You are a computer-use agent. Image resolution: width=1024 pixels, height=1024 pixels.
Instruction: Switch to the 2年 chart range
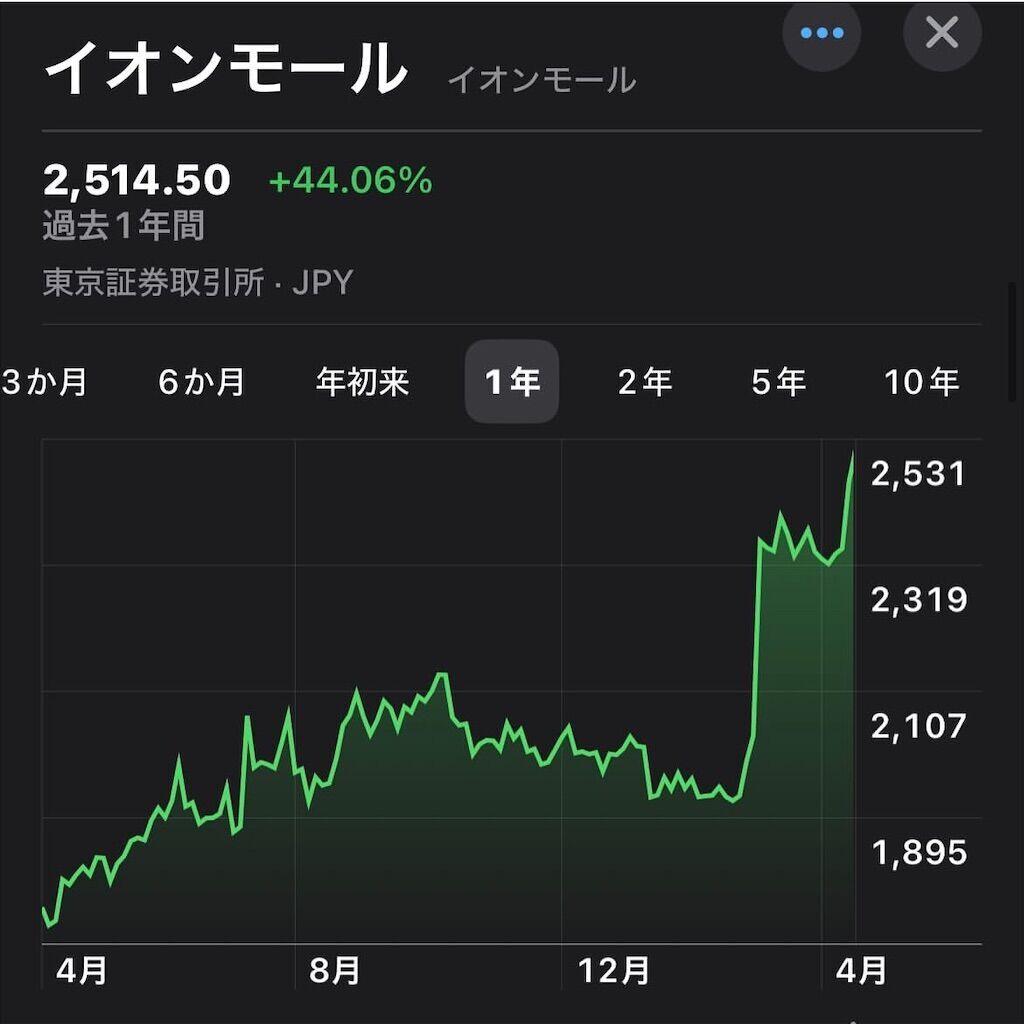645,382
